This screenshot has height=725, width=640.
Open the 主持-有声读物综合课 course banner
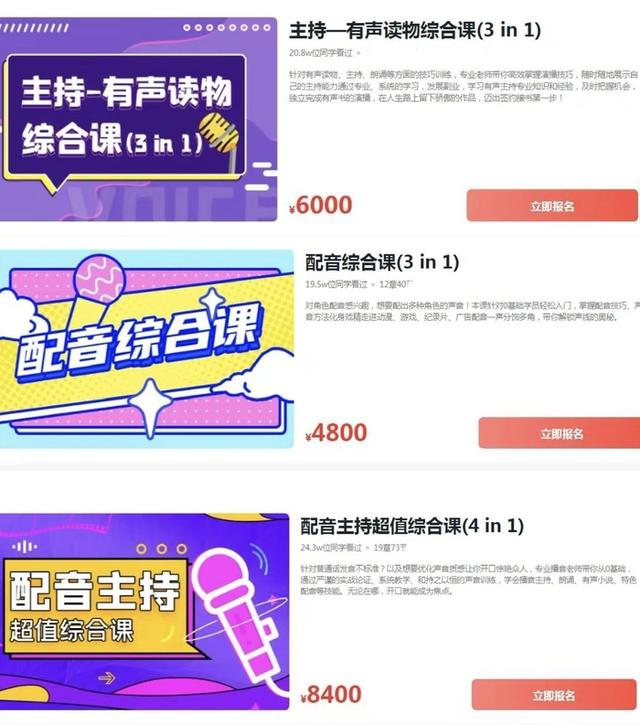point(138,118)
